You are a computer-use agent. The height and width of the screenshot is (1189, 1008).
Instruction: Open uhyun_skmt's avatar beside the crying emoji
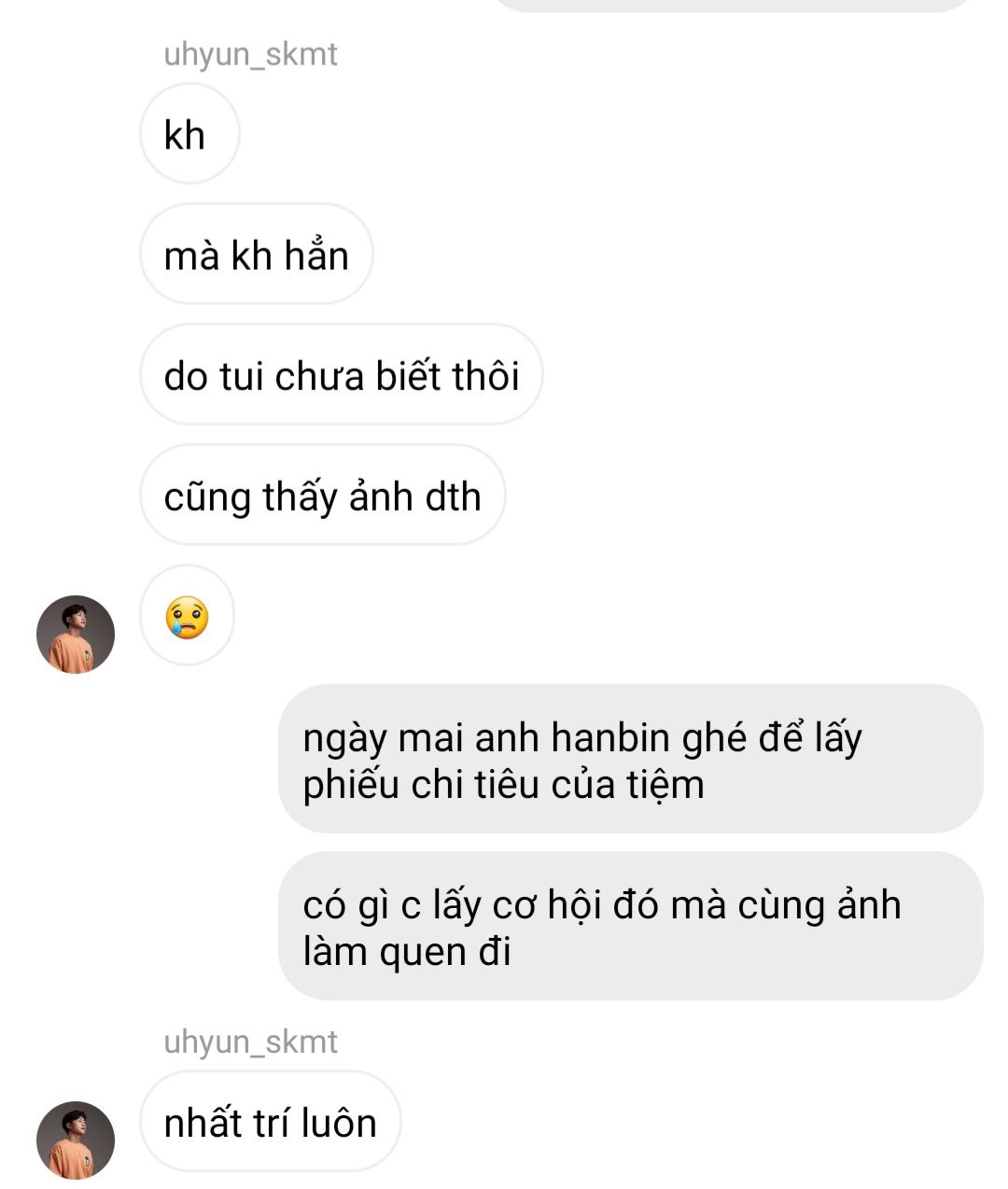click(76, 635)
